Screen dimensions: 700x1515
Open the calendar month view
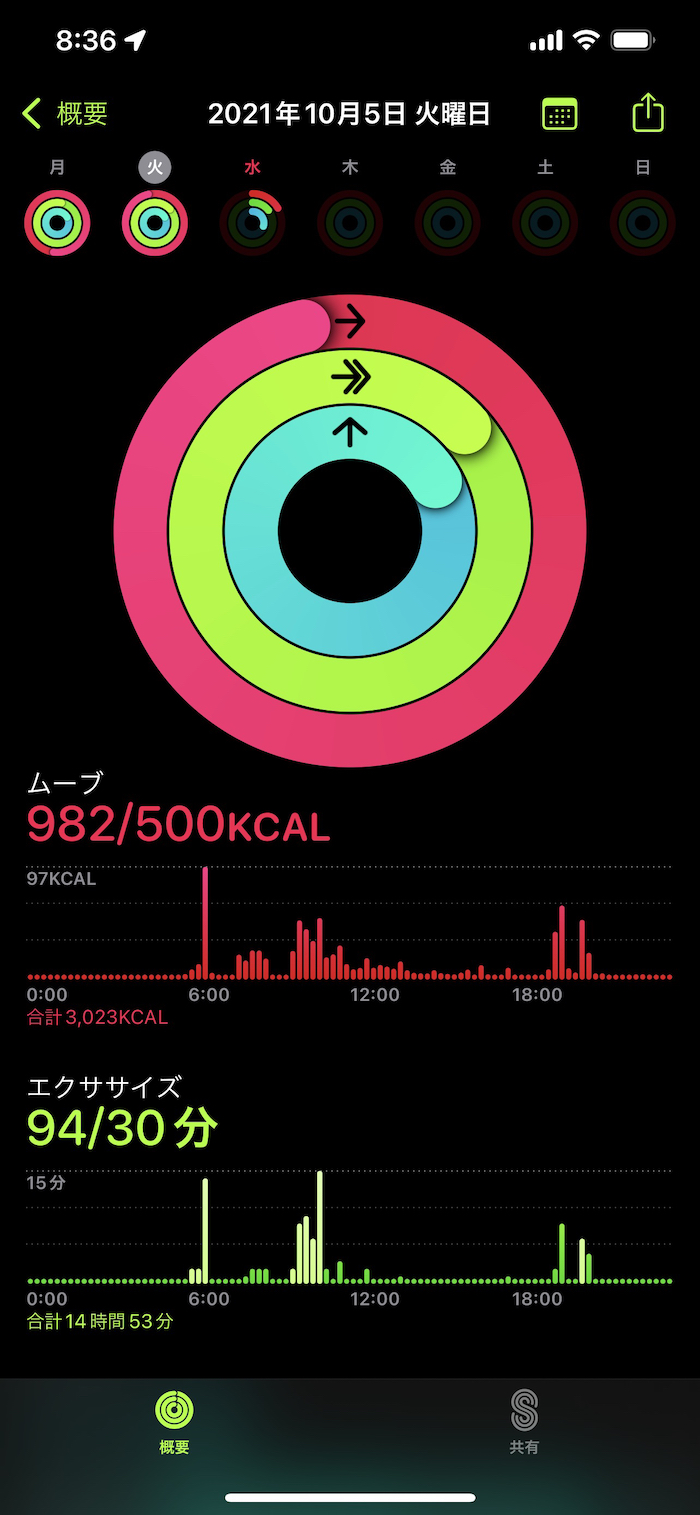click(559, 114)
